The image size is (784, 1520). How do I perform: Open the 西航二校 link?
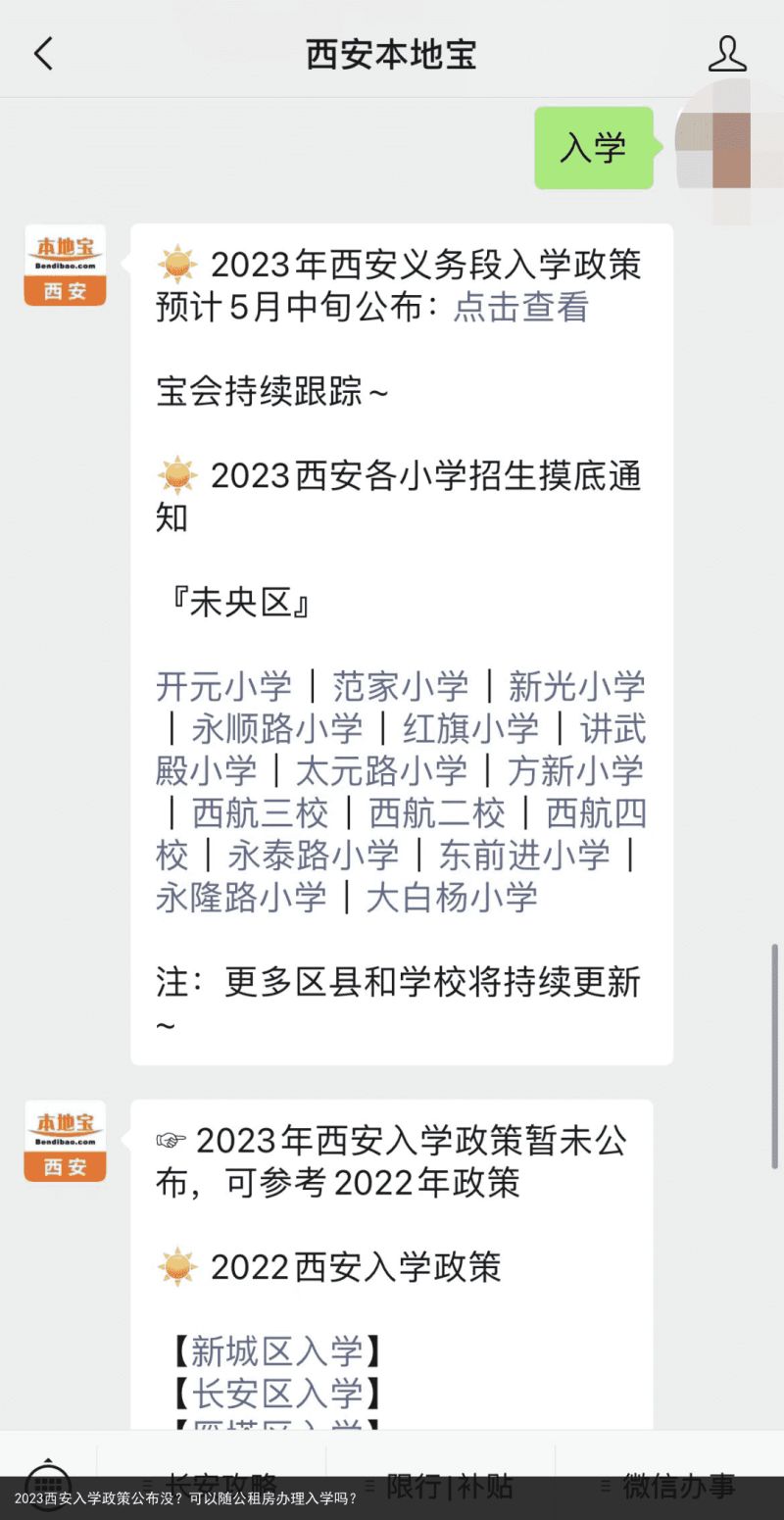pyautogui.click(x=437, y=812)
